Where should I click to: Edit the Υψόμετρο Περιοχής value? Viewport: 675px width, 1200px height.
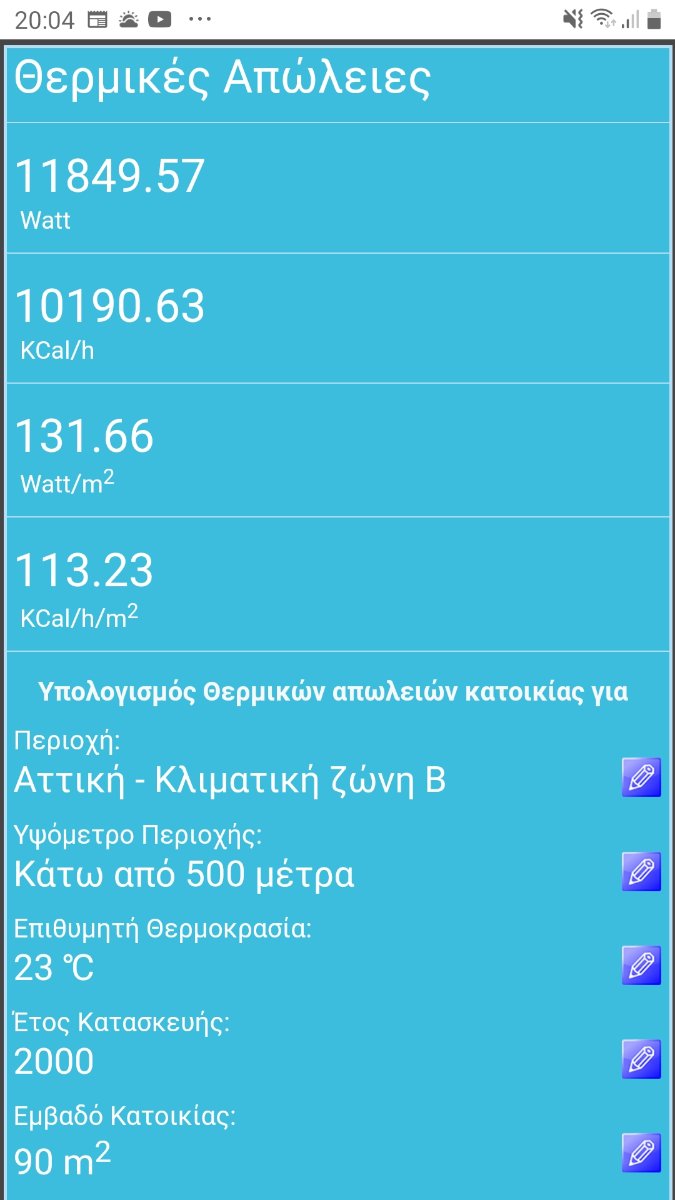(641, 871)
